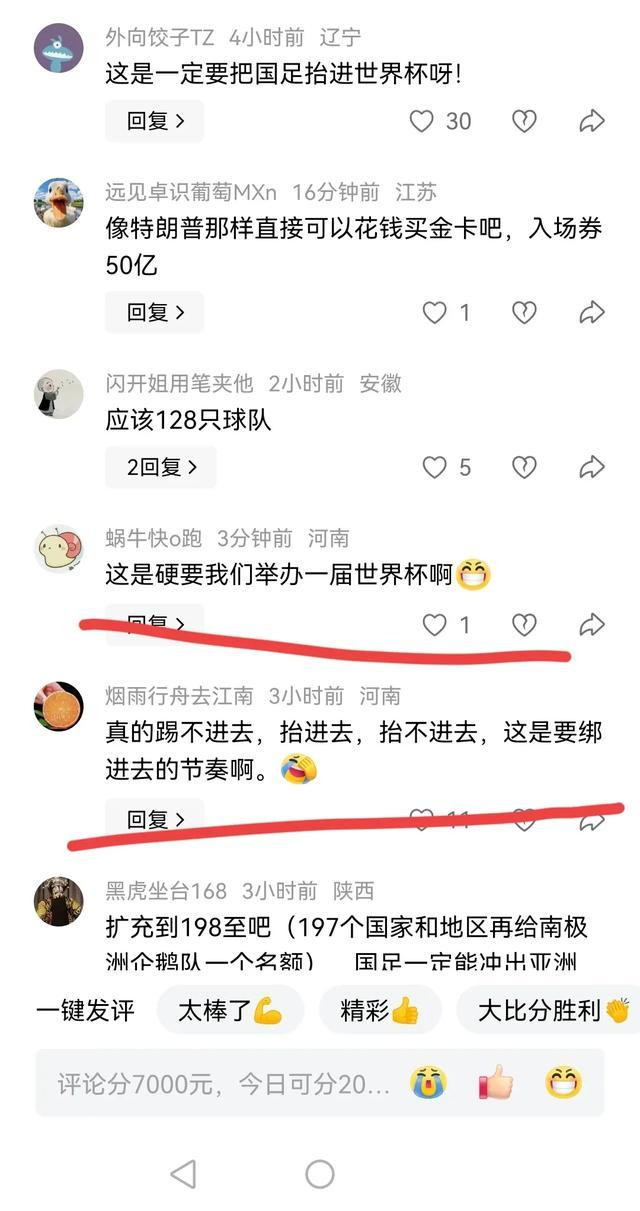Insert the thumbs-up emoji in comment box
Image resolution: width=640 pixels, height=1211 pixels.
496,1082
